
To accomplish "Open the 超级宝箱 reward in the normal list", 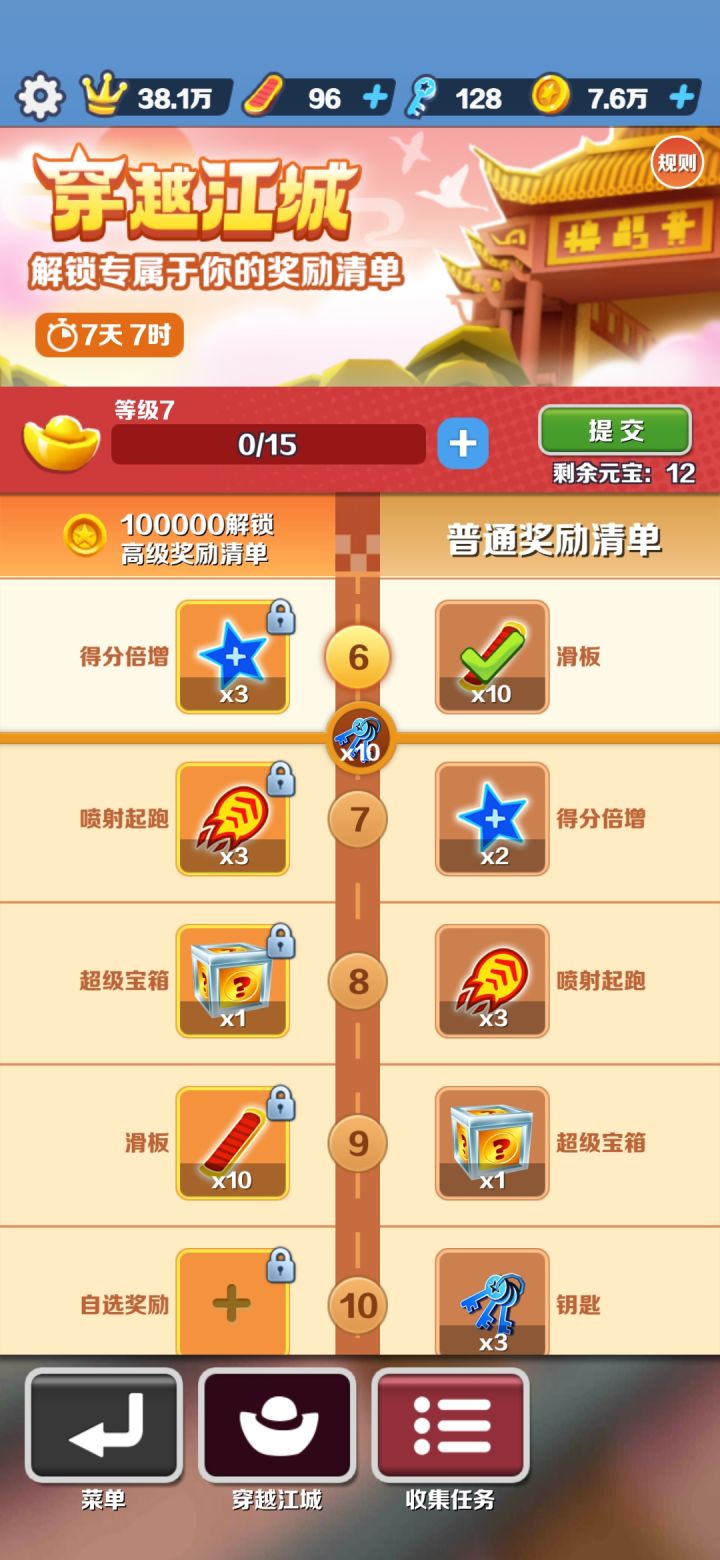I will (x=492, y=1142).
